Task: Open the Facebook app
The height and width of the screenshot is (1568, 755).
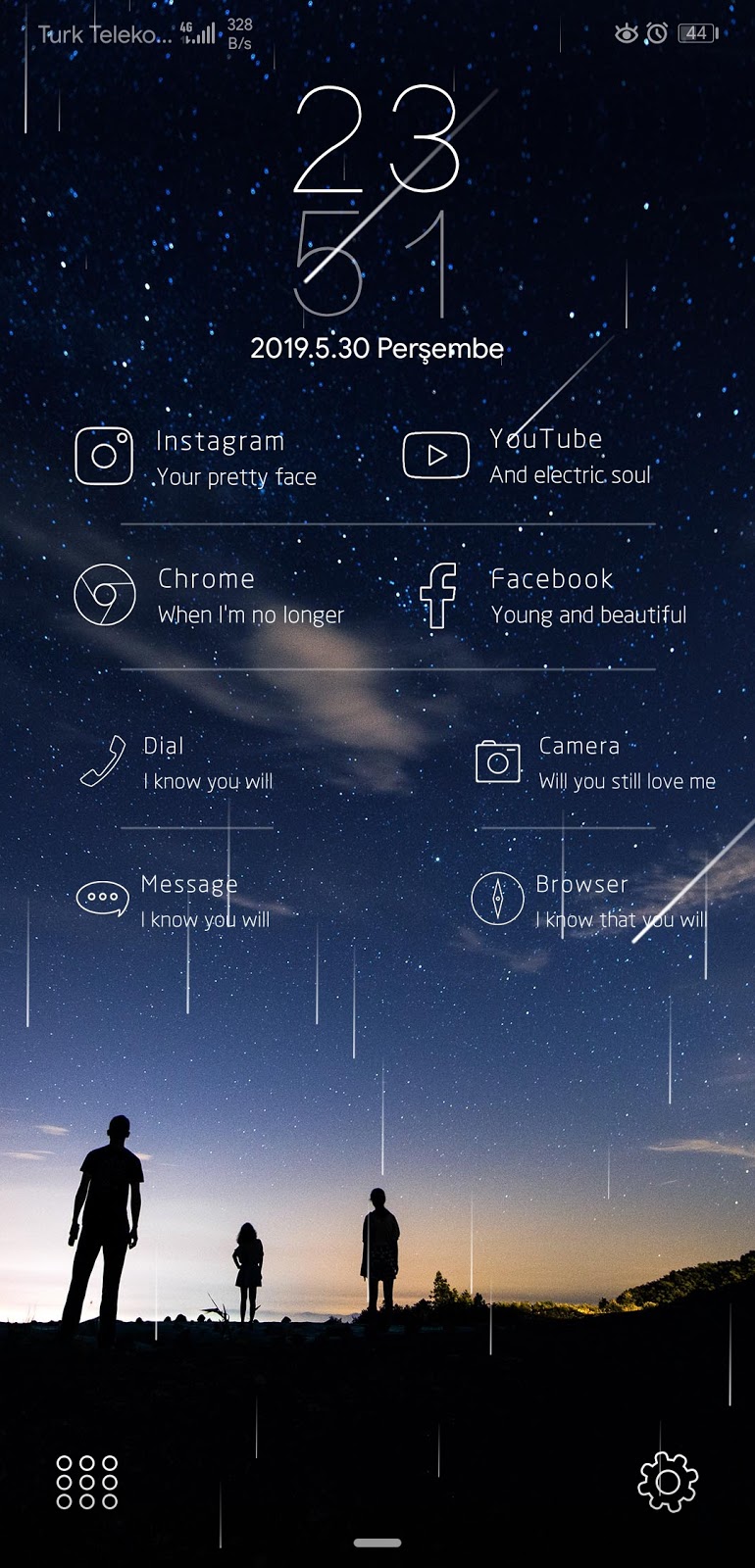Action: pyautogui.click(x=438, y=595)
